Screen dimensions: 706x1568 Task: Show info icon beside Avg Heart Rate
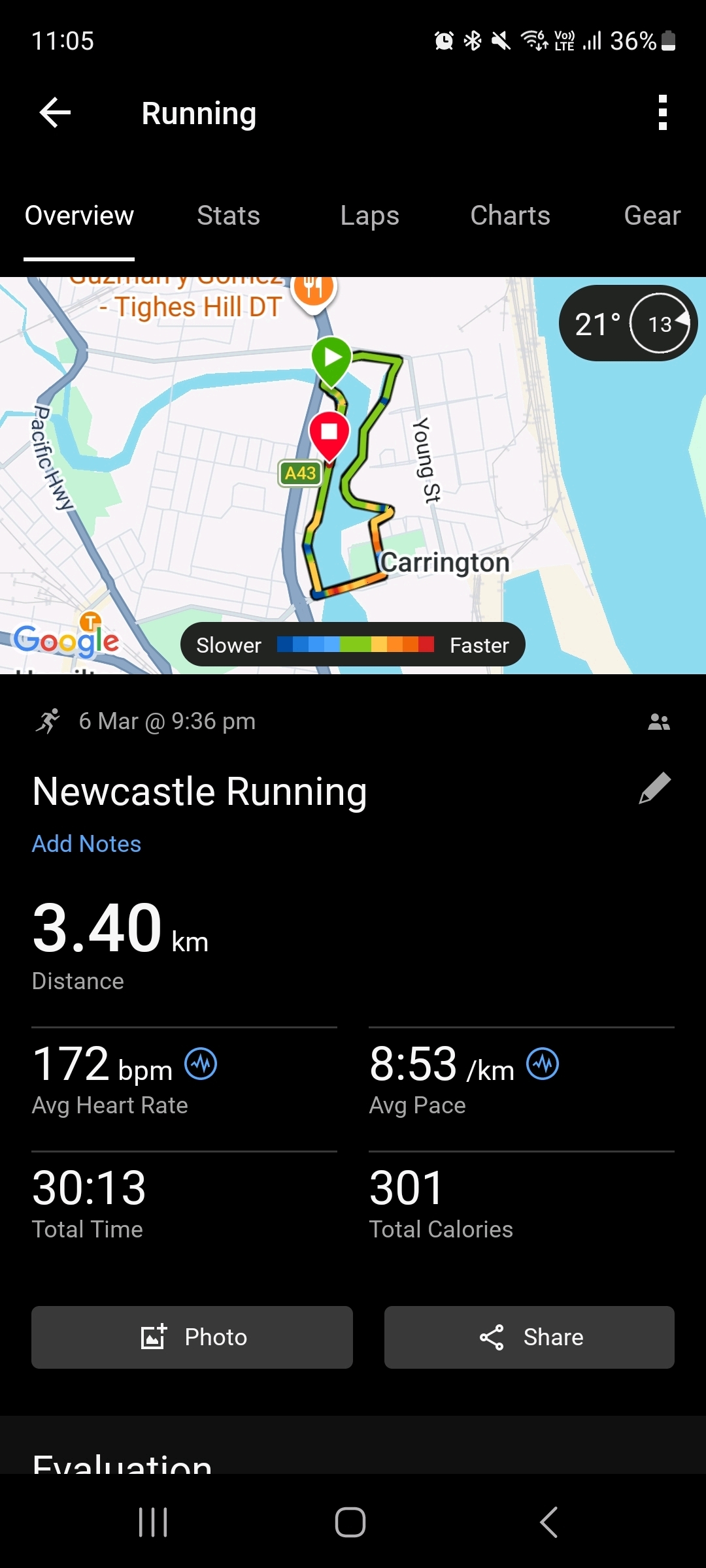[x=201, y=1064]
